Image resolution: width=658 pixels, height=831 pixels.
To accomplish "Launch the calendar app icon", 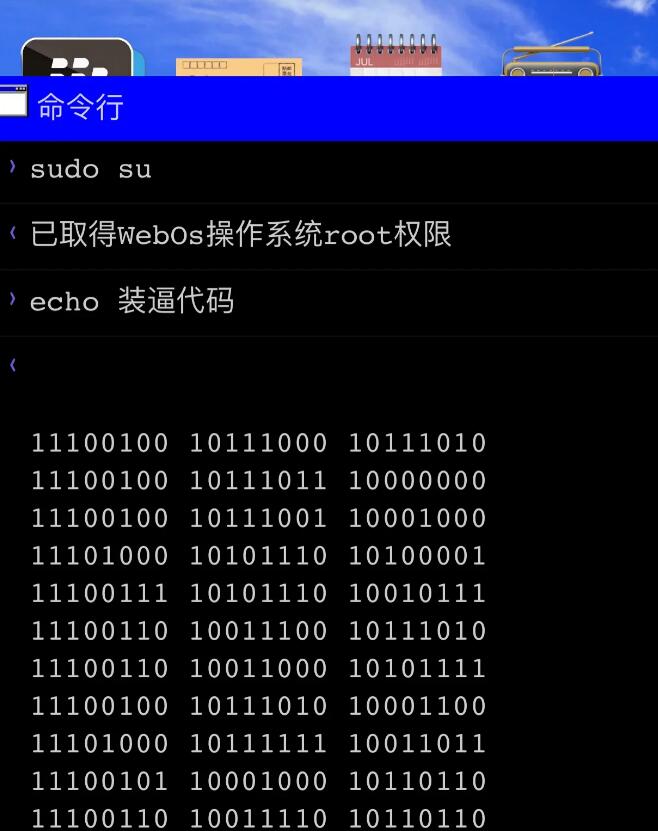I will point(395,55).
